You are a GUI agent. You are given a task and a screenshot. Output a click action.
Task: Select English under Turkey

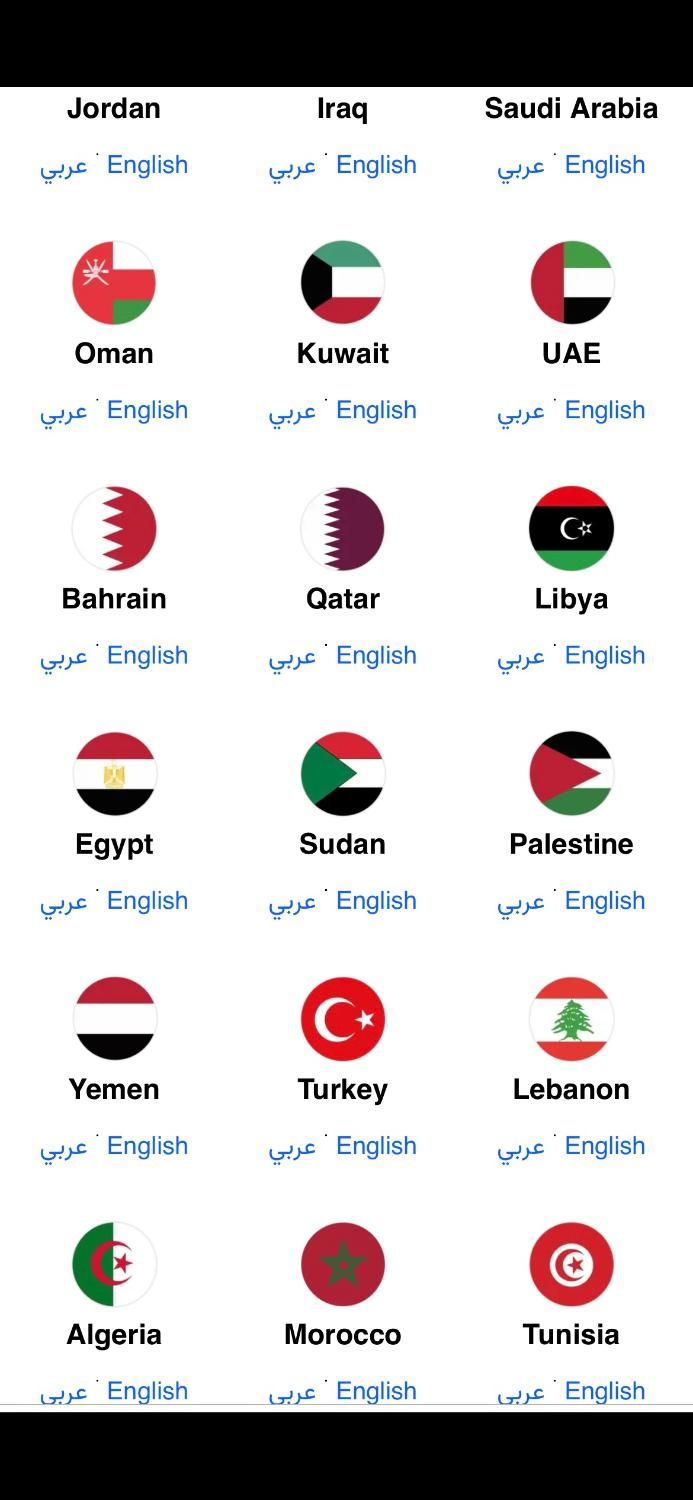[376, 1145]
